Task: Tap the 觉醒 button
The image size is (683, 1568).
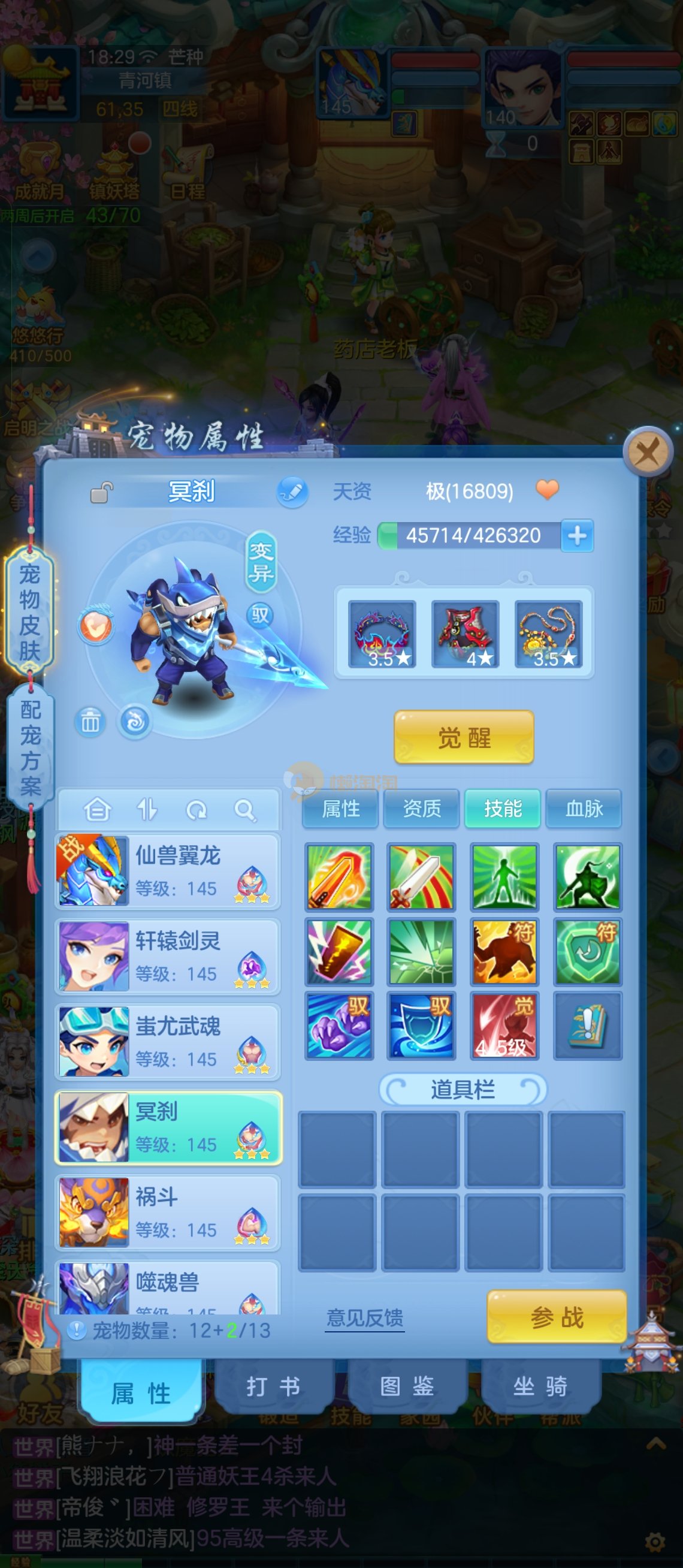Action: point(464,737)
